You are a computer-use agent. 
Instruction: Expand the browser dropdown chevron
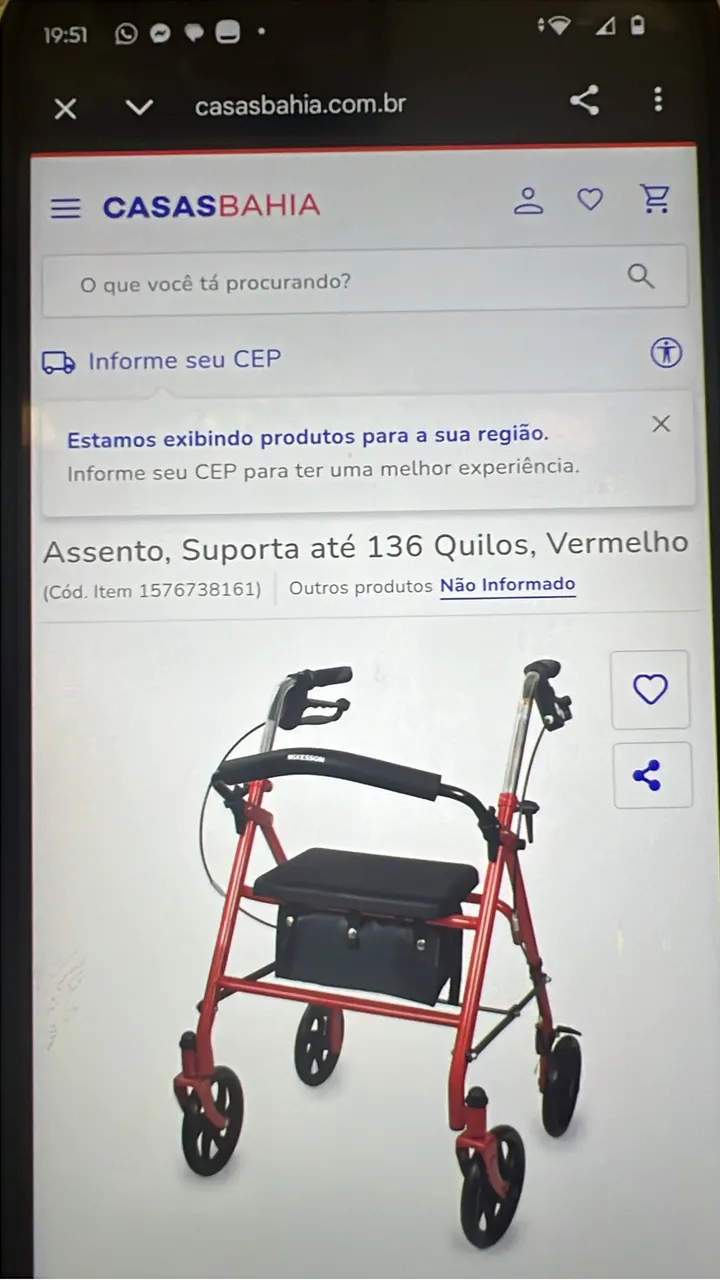(139, 106)
